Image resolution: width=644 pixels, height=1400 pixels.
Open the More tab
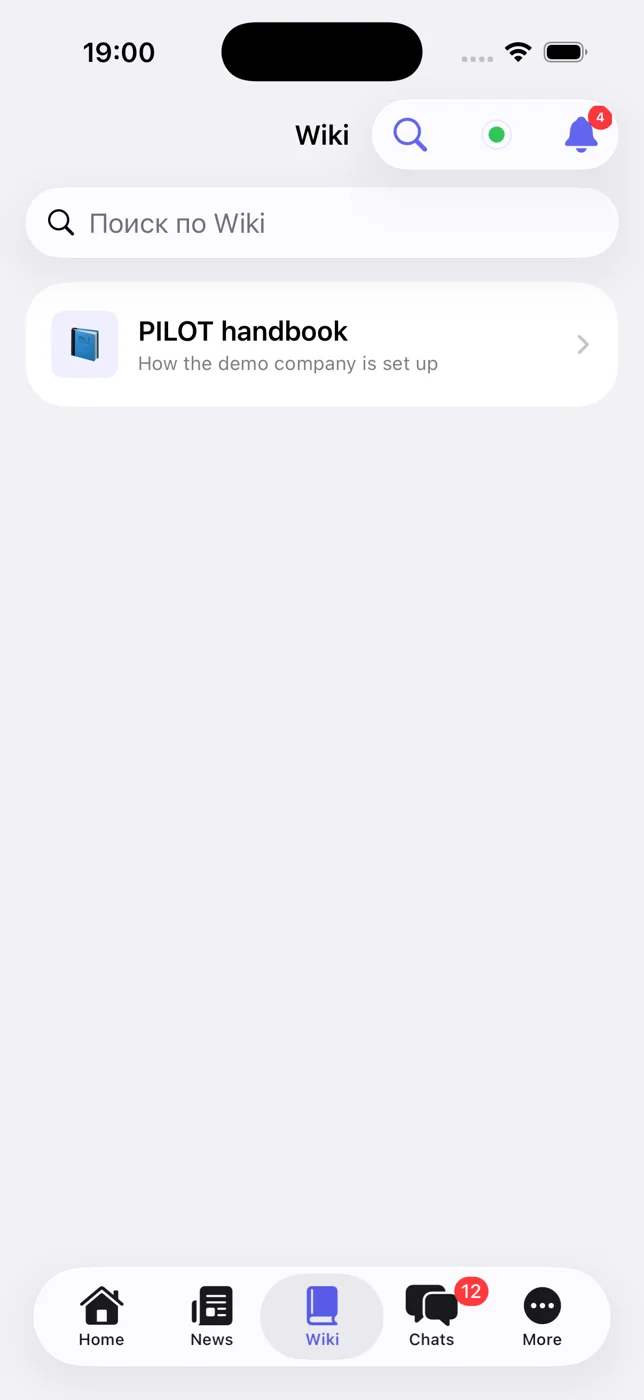coord(542,1317)
